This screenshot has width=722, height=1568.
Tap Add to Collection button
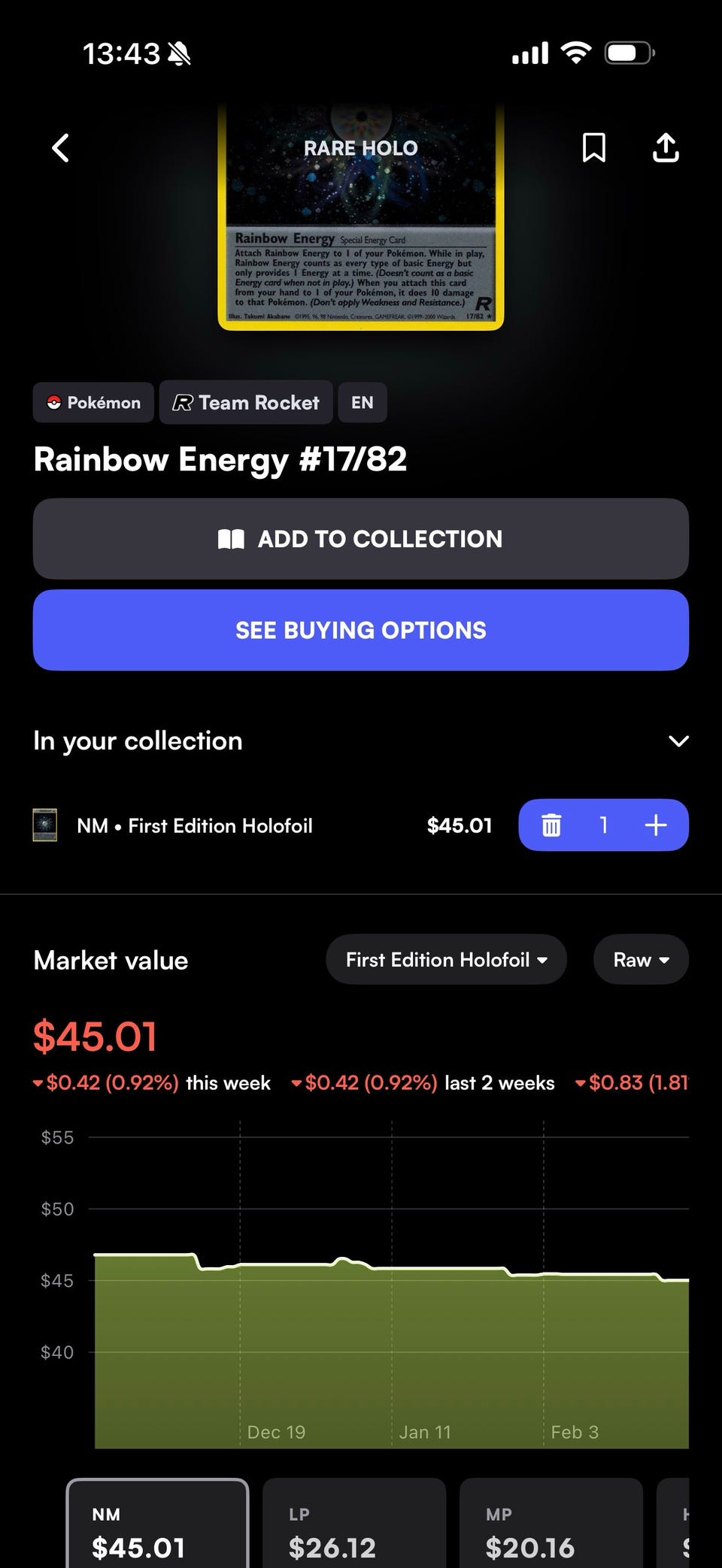coord(361,539)
